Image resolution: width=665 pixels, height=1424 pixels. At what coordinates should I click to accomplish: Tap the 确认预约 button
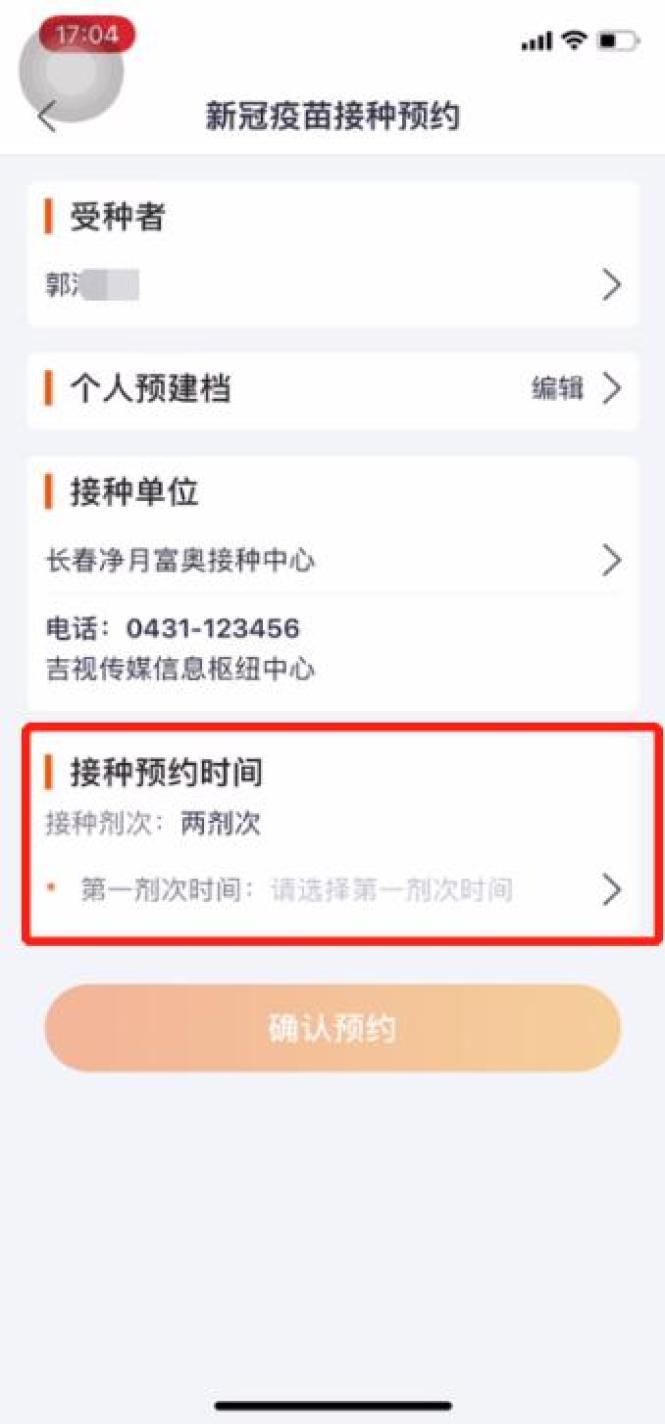(x=333, y=1028)
